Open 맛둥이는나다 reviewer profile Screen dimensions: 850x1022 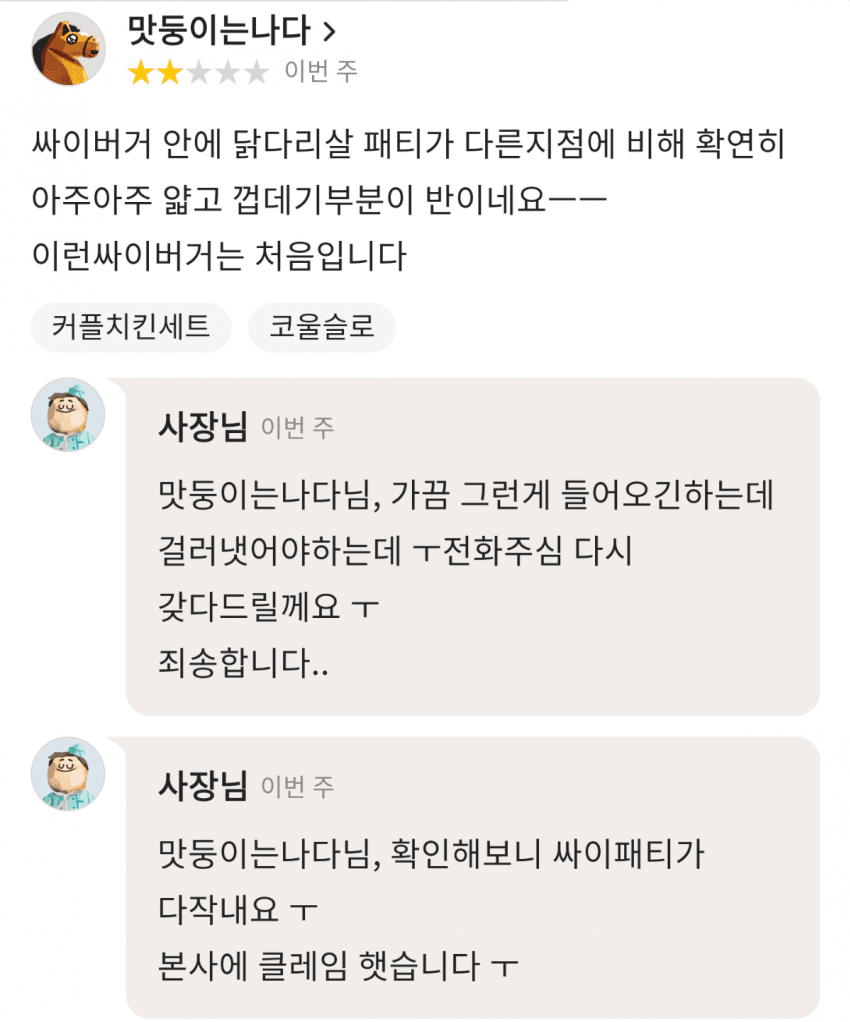(x=230, y=30)
